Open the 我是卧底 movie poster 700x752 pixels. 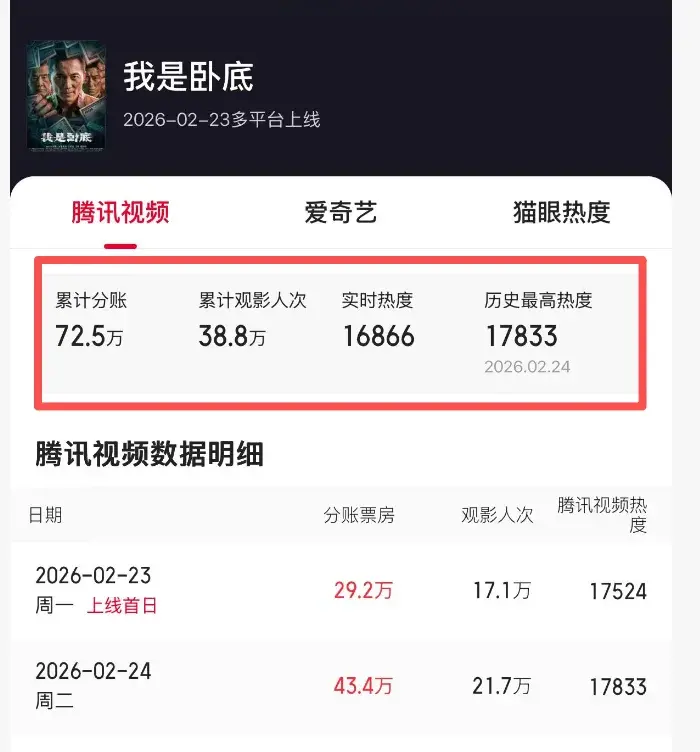tap(65, 95)
